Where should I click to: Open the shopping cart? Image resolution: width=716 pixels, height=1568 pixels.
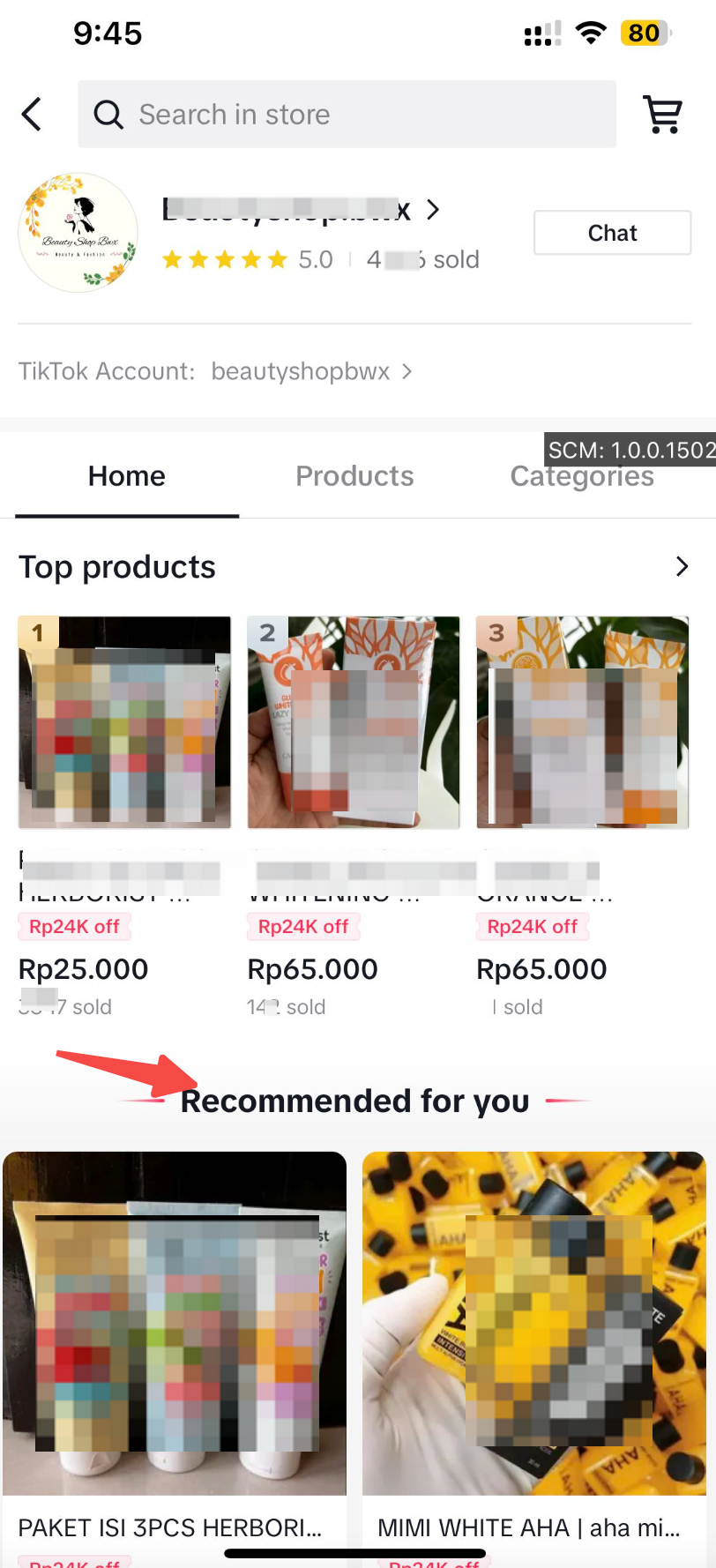pyautogui.click(x=663, y=115)
